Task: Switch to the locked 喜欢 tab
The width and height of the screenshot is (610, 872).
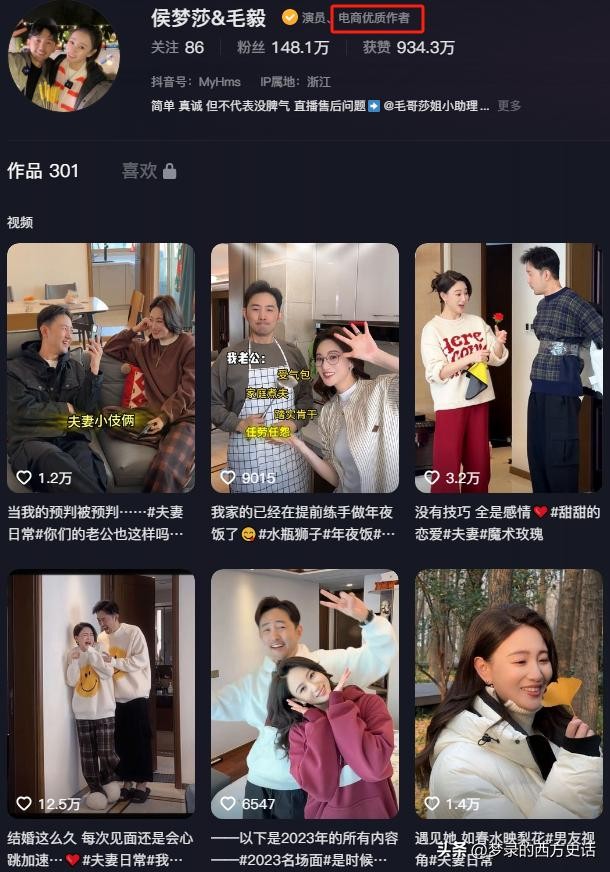Action: point(149,171)
